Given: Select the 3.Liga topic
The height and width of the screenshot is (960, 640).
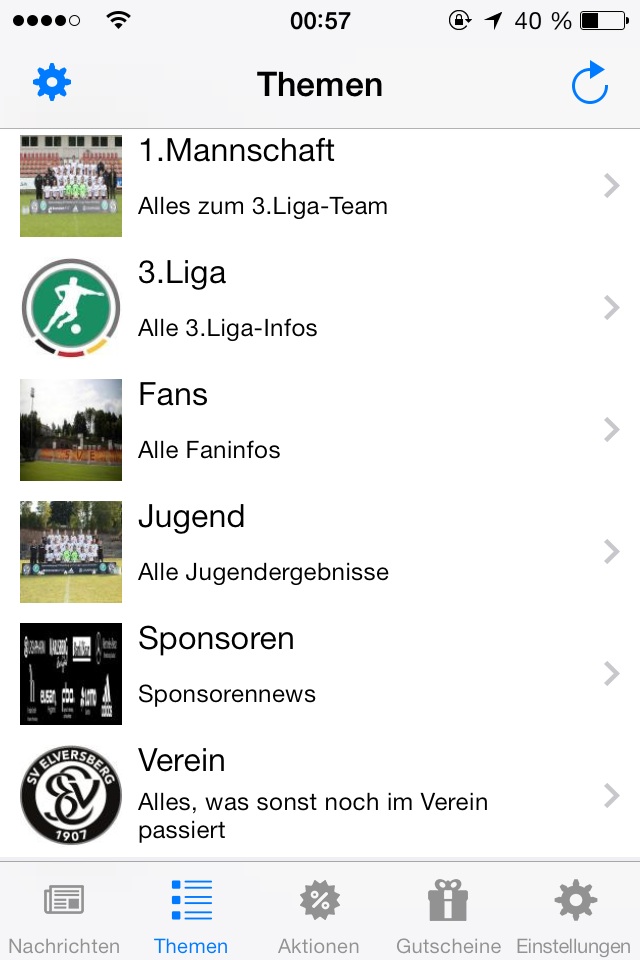Looking at the screenshot, I should 320,307.
